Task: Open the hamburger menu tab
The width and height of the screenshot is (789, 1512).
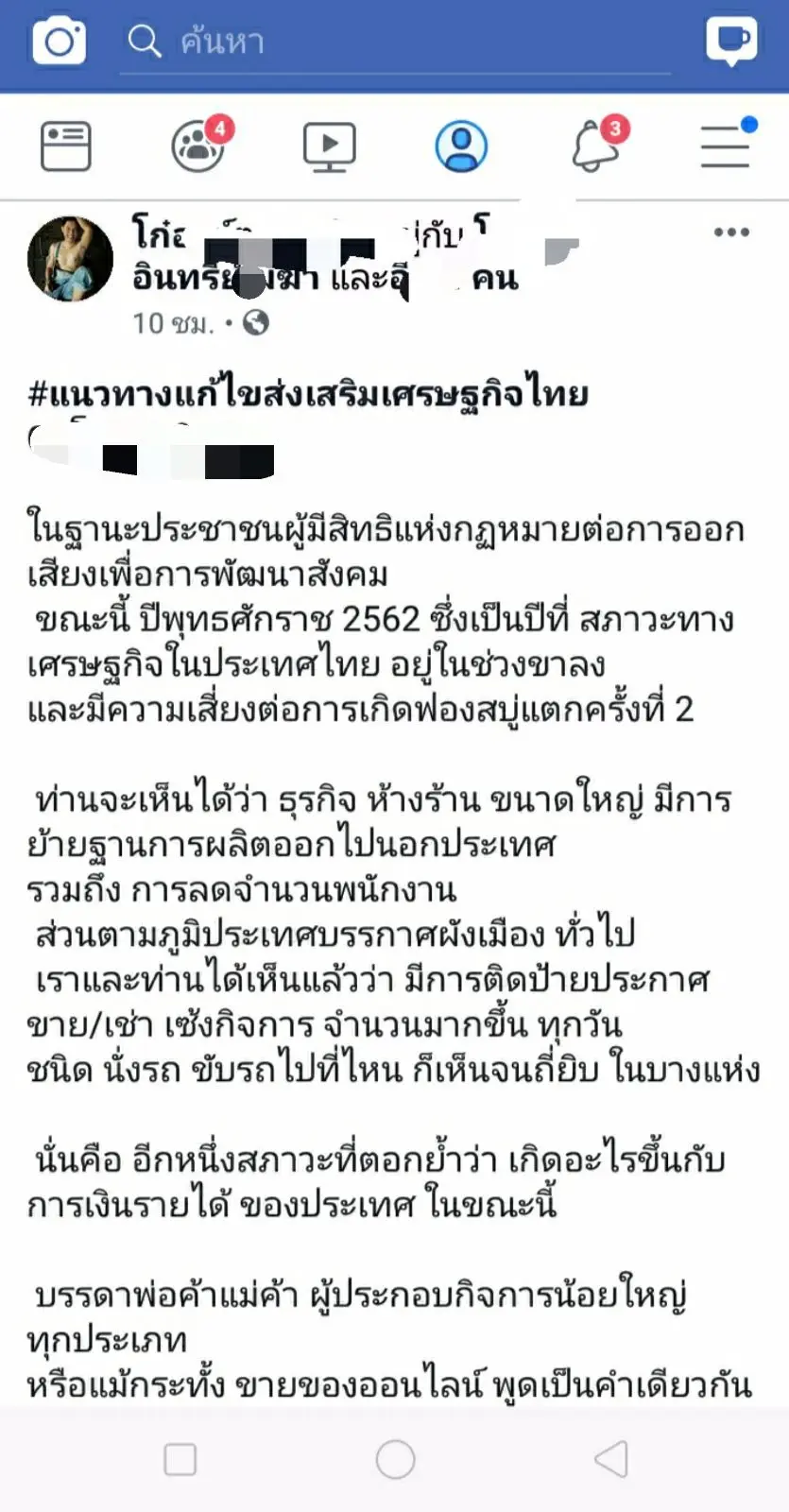Action: click(726, 146)
